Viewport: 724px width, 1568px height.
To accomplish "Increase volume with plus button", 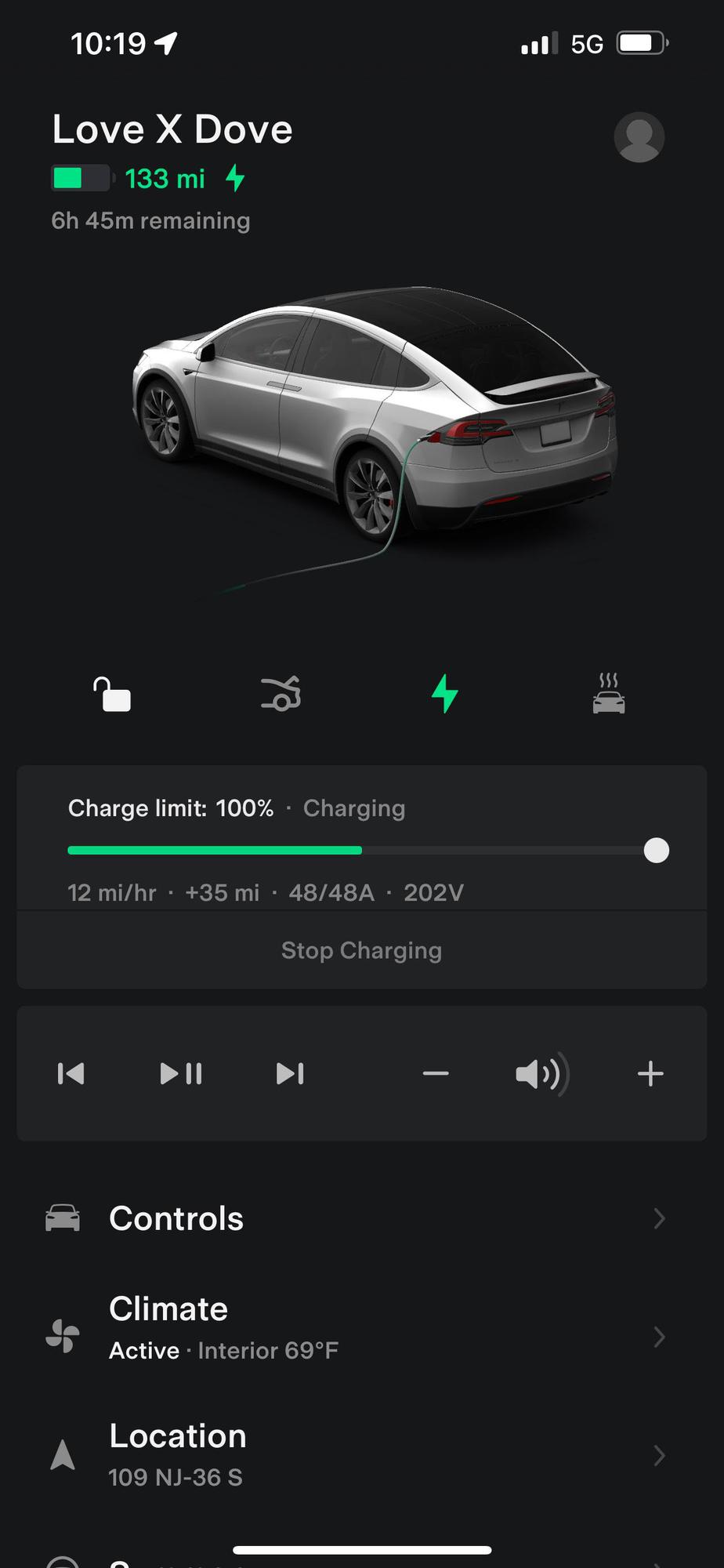I will coord(650,1073).
